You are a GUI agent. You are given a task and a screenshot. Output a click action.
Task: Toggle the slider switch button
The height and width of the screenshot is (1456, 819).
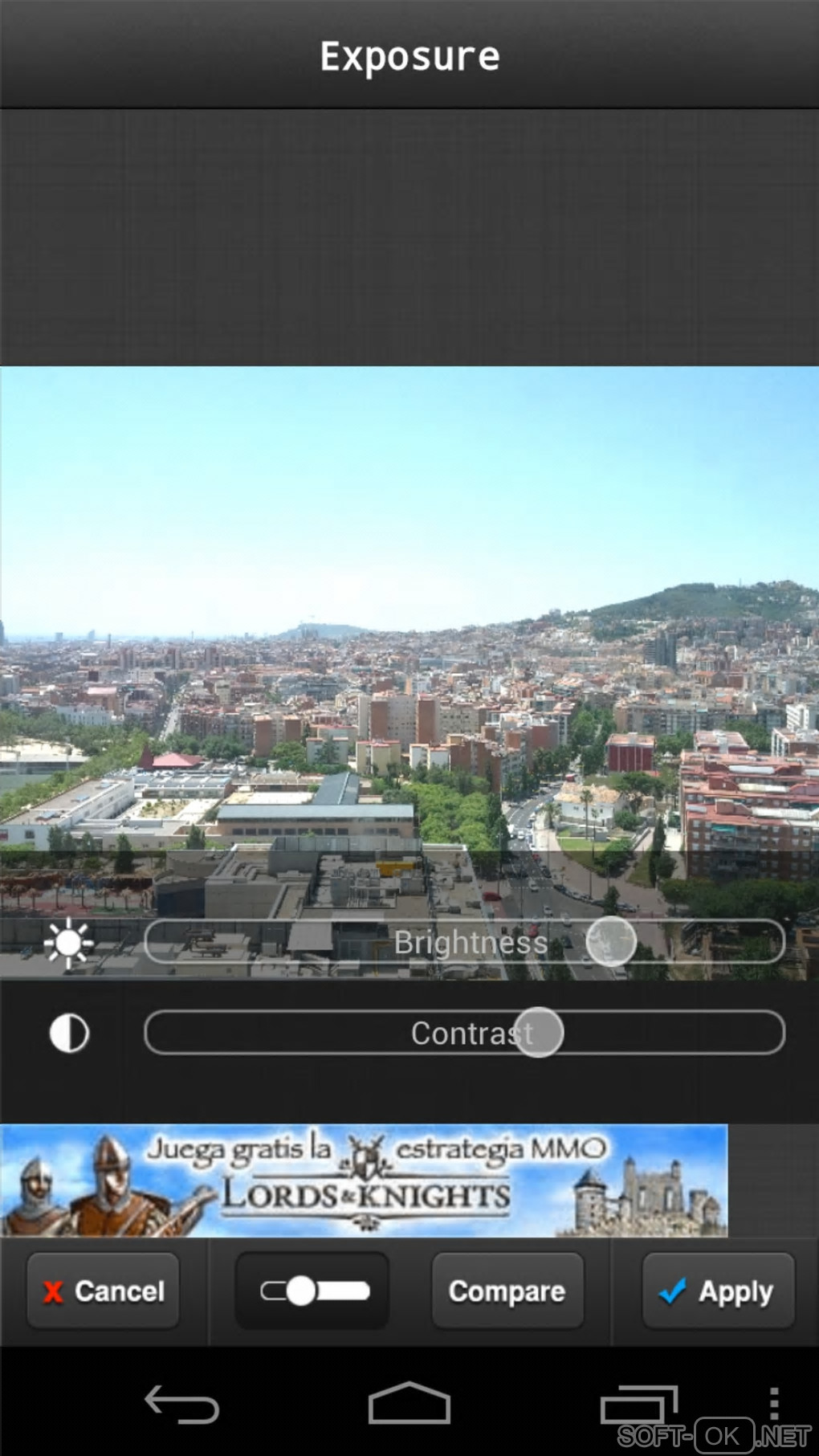click(x=312, y=1291)
